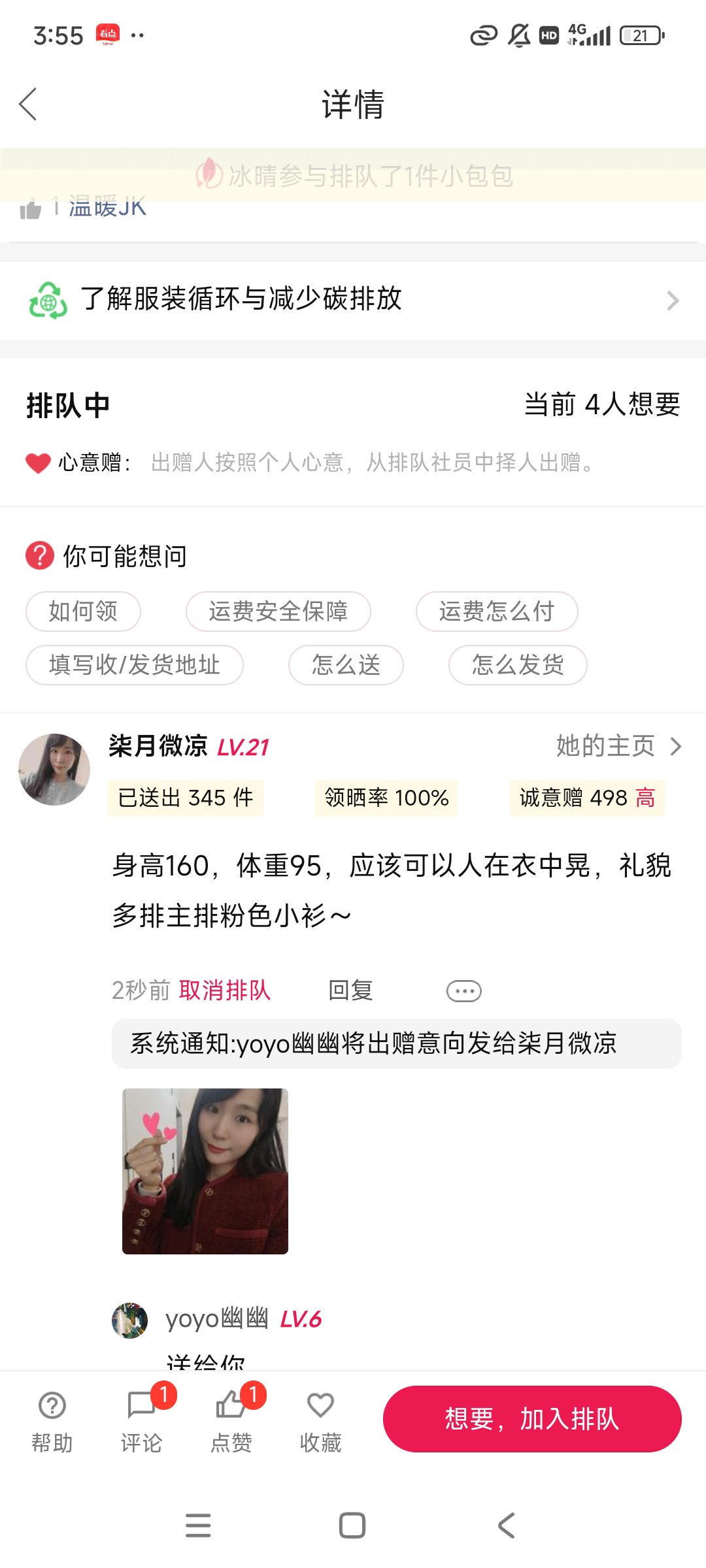Open 她的主页 for 柒月微凉
This screenshot has width=706, height=1568.
click(618, 745)
